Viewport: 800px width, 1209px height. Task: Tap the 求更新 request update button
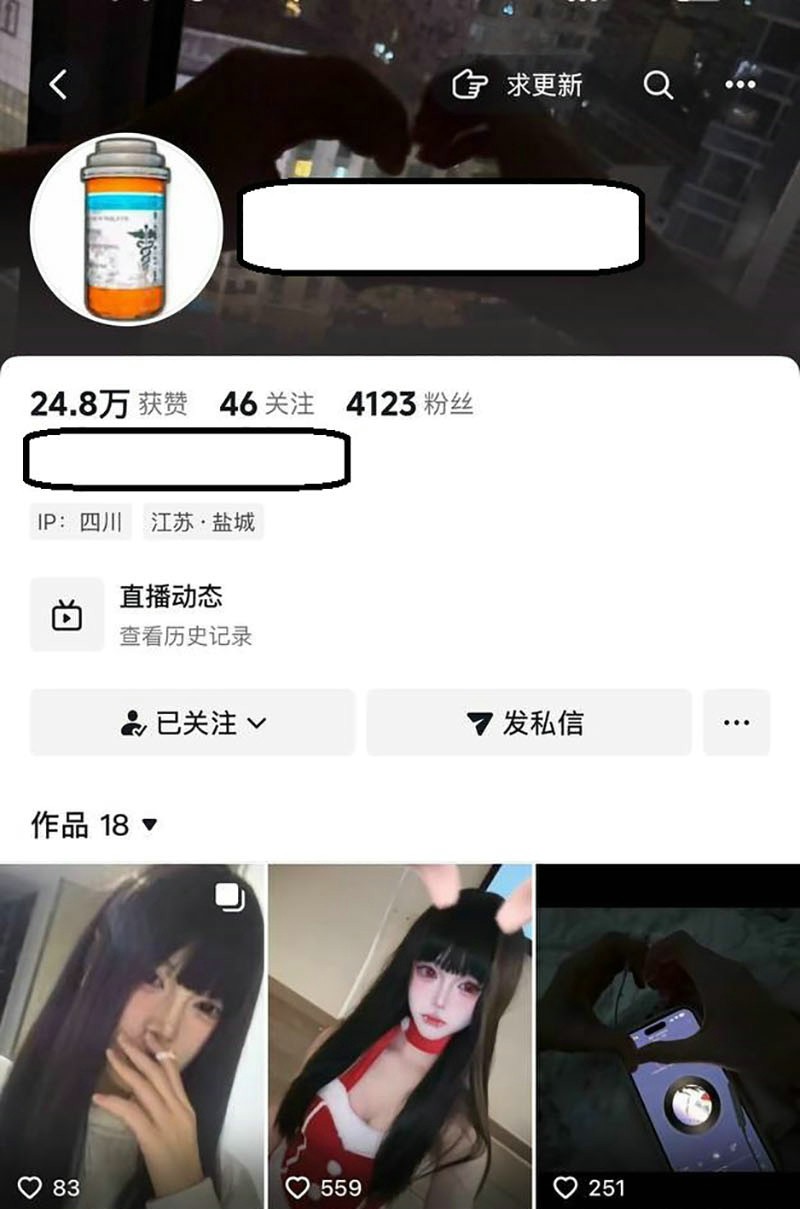(518, 85)
